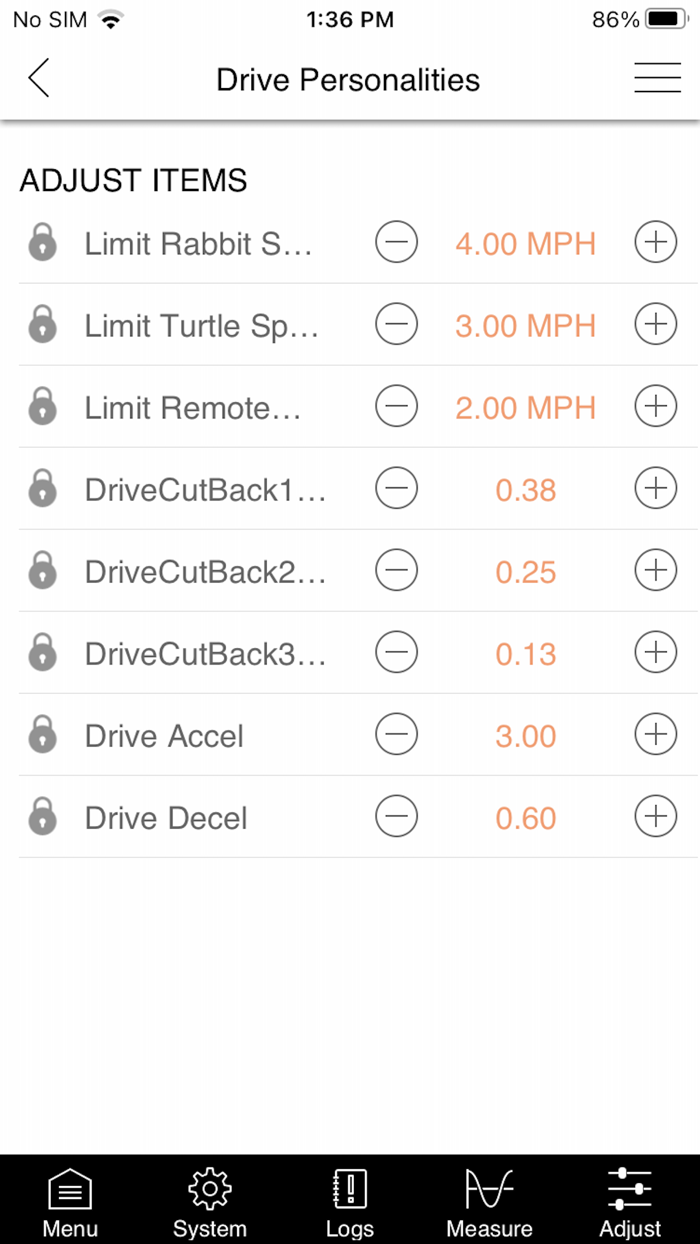The image size is (700, 1244).
Task: Switch to the Logs tab
Action: [350, 1203]
